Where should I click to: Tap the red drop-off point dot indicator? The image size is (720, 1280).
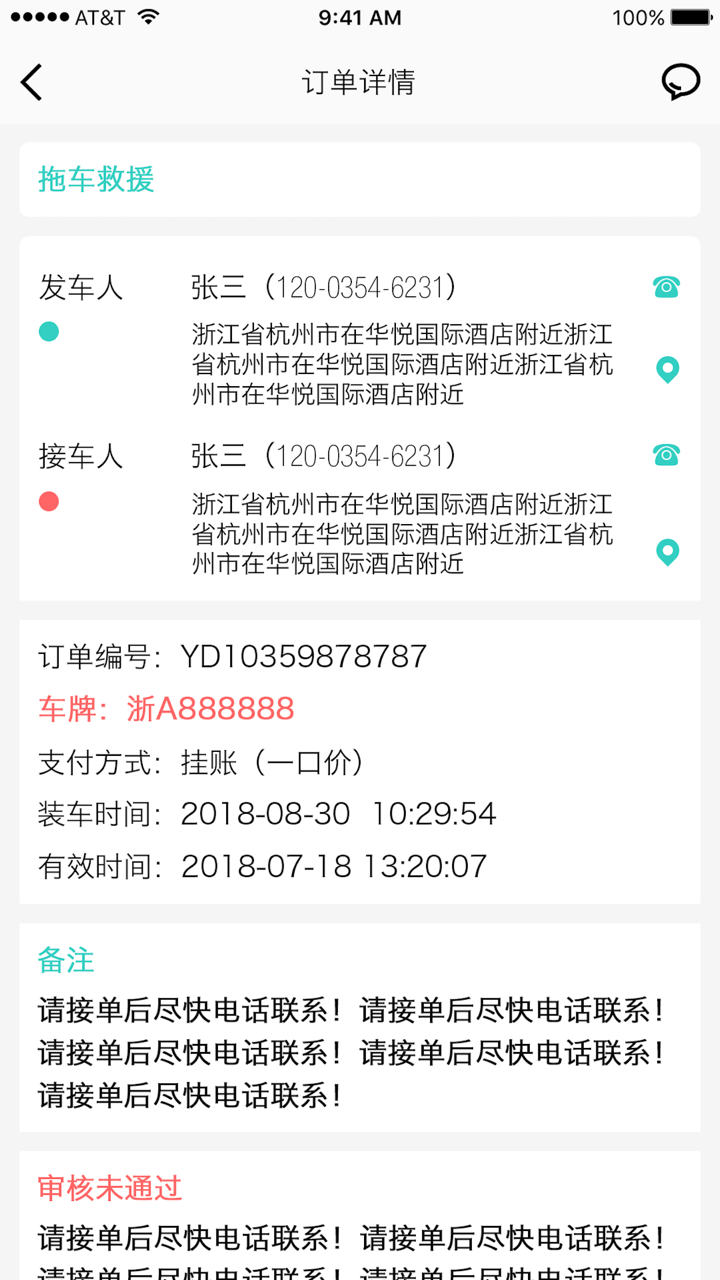tap(47, 499)
